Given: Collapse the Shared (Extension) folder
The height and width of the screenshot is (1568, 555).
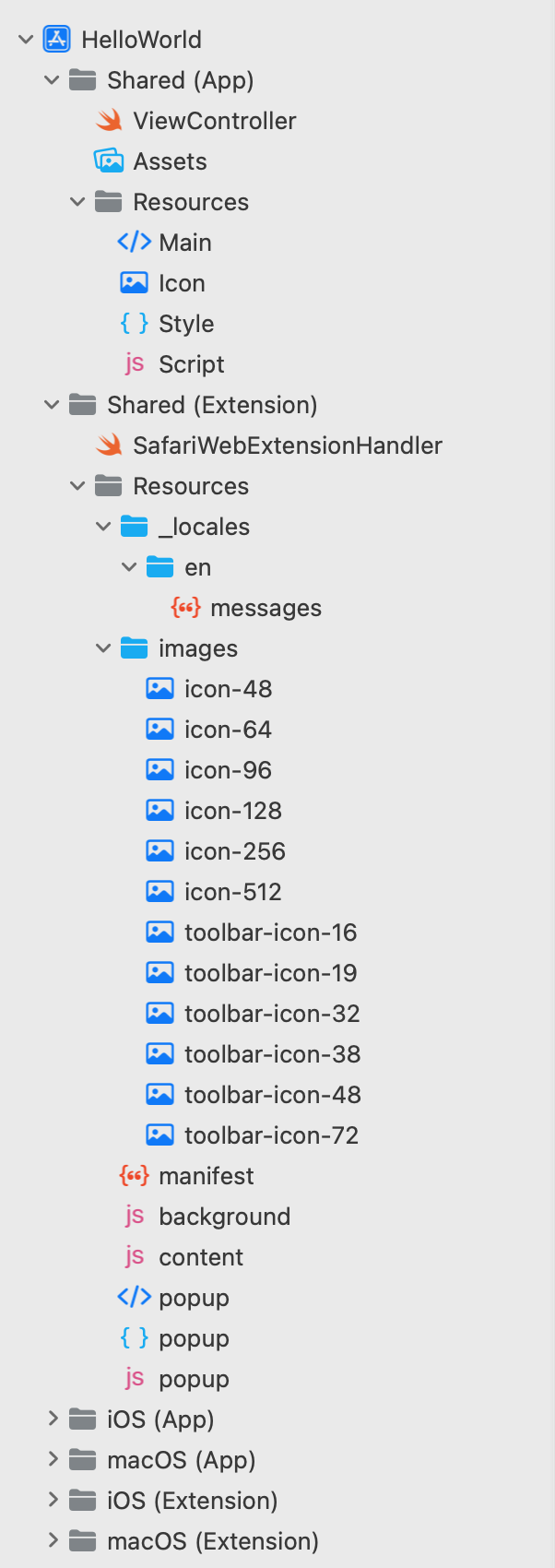Looking at the screenshot, I should coord(52,405).
